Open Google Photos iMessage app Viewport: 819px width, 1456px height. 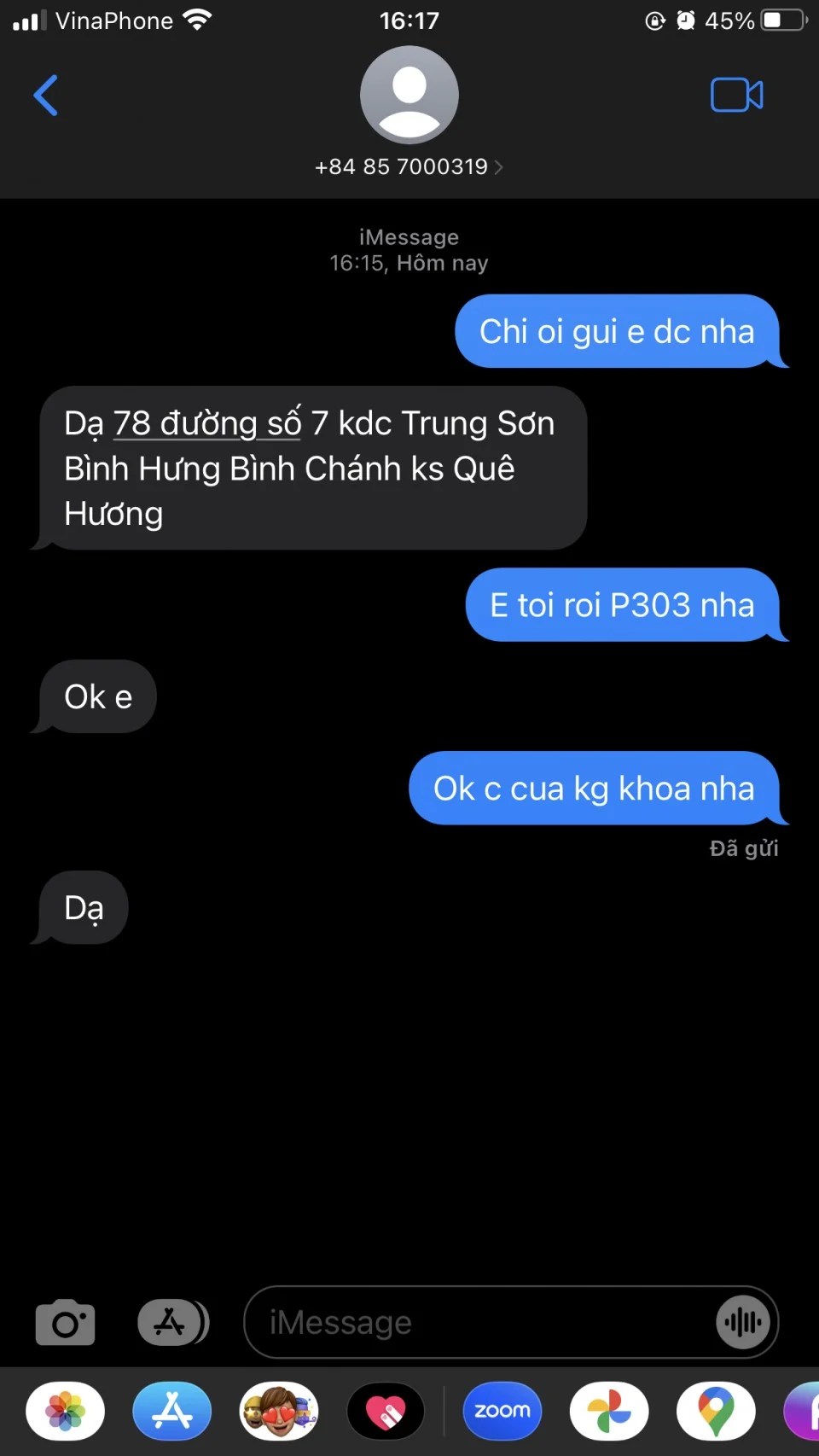pos(609,1411)
